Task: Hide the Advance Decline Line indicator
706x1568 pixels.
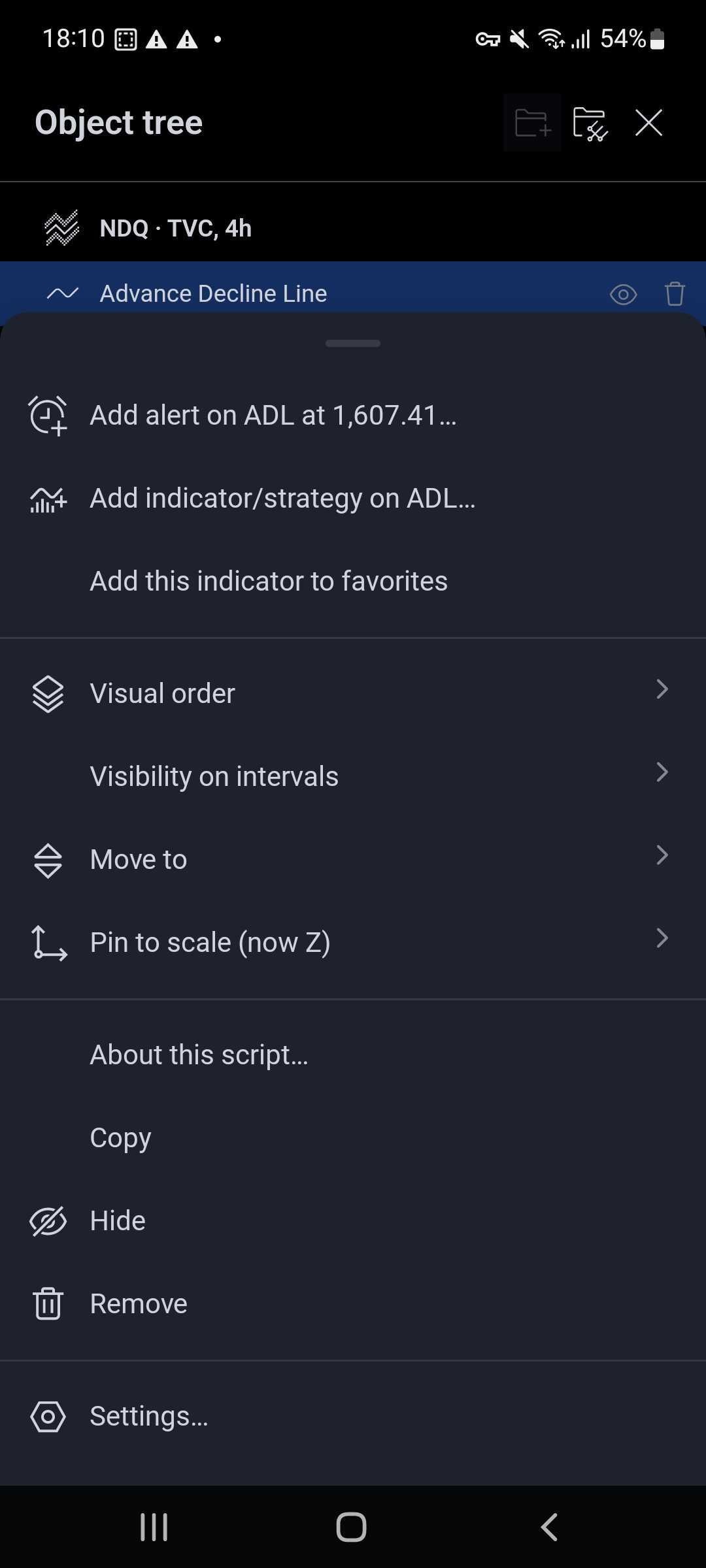Action: point(353,1220)
